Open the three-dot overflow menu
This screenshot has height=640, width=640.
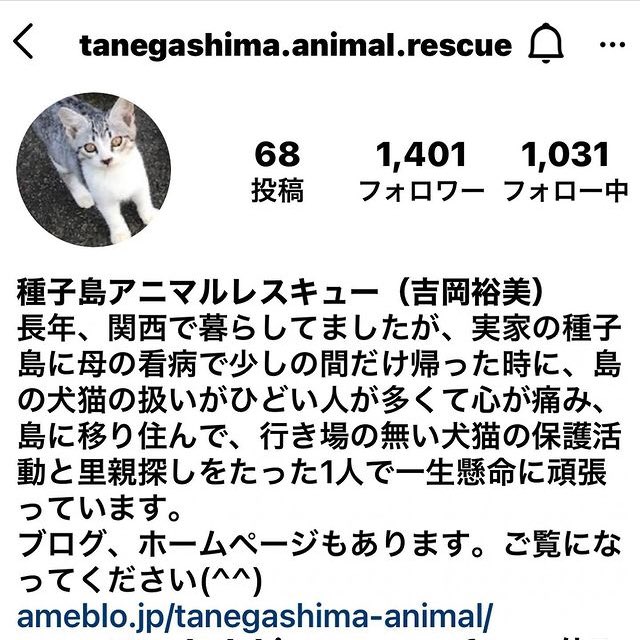tap(612, 44)
